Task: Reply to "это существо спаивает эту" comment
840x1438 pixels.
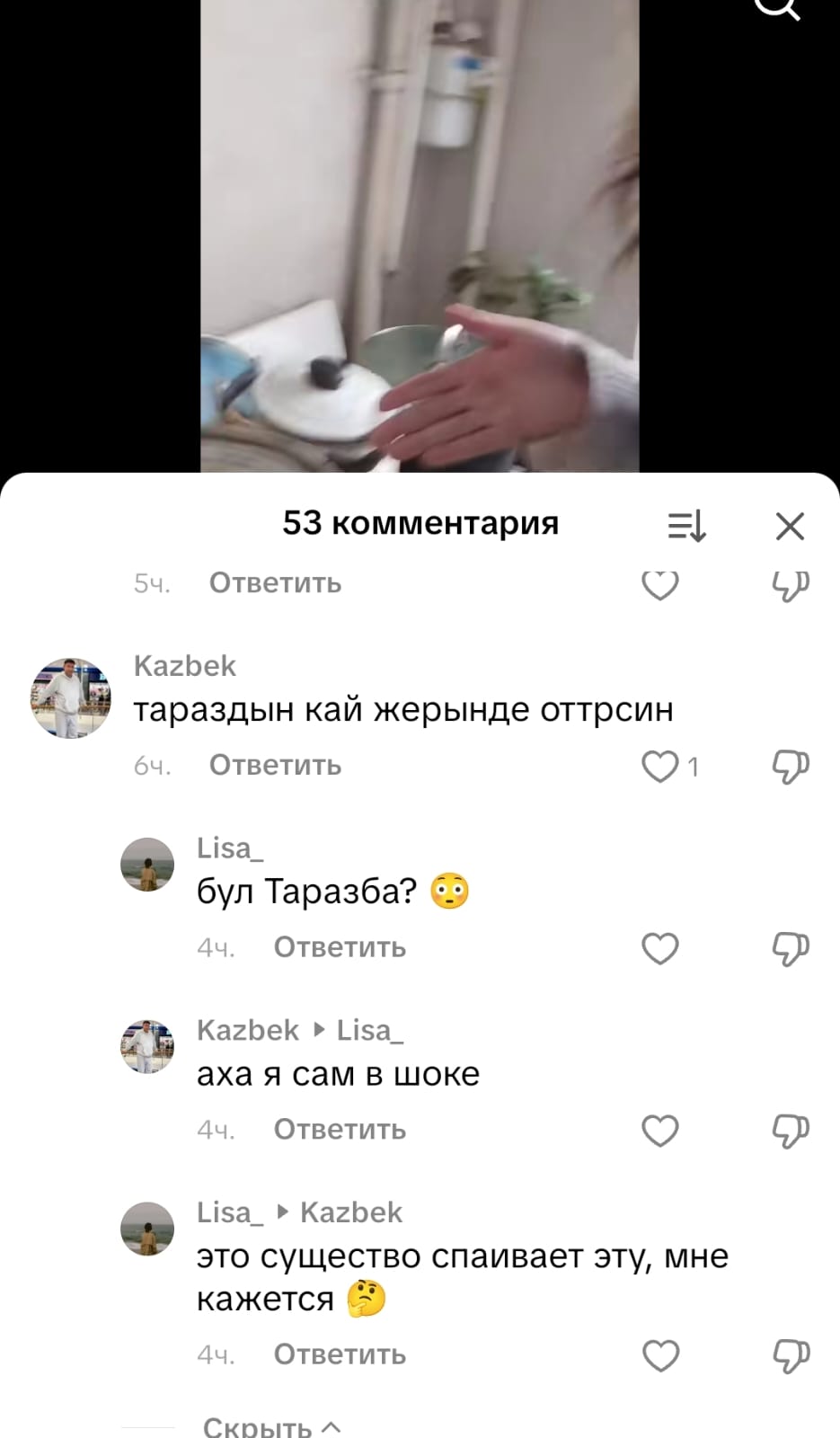Action: click(340, 1355)
